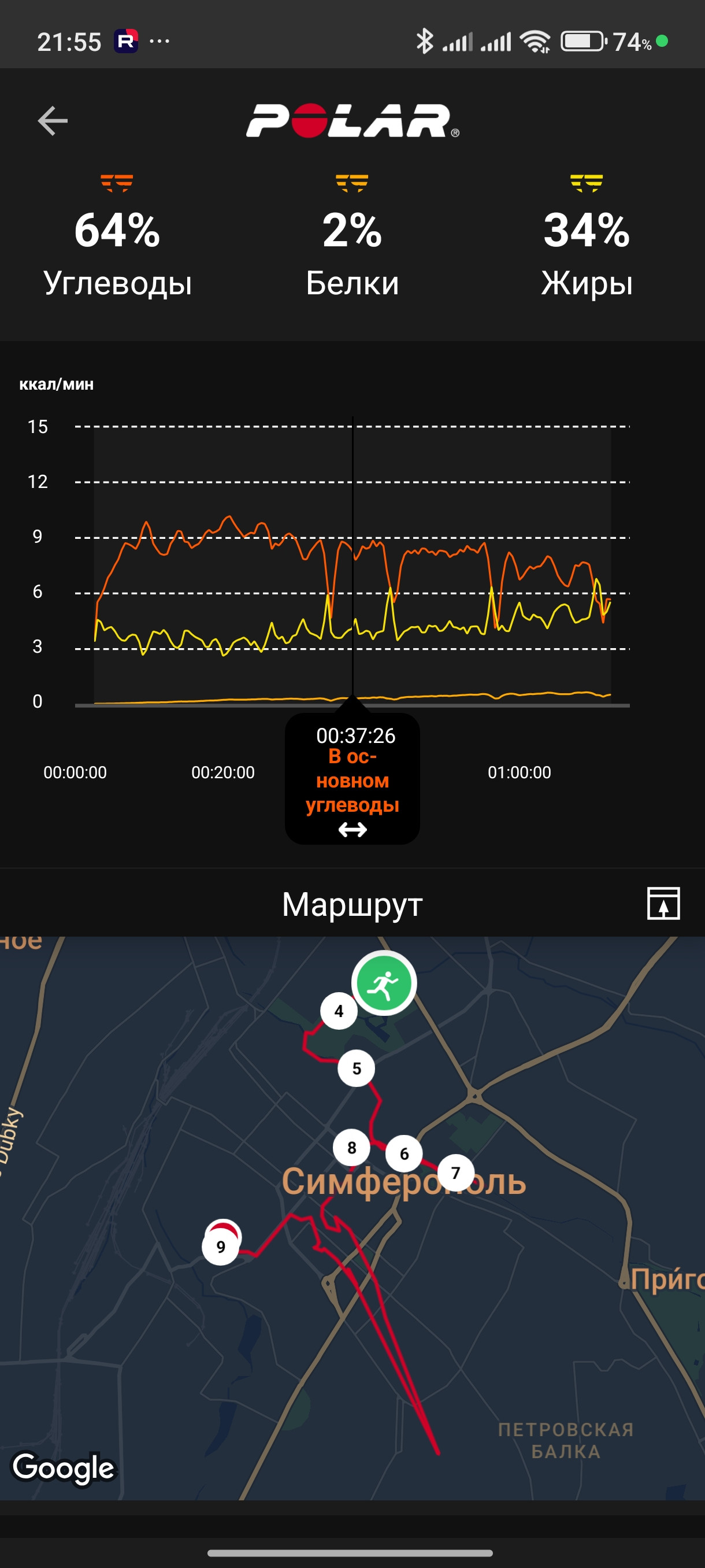The width and height of the screenshot is (705, 1568).
Task: Select kilometer marker 7 on the map
Action: tap(455, 1173)
